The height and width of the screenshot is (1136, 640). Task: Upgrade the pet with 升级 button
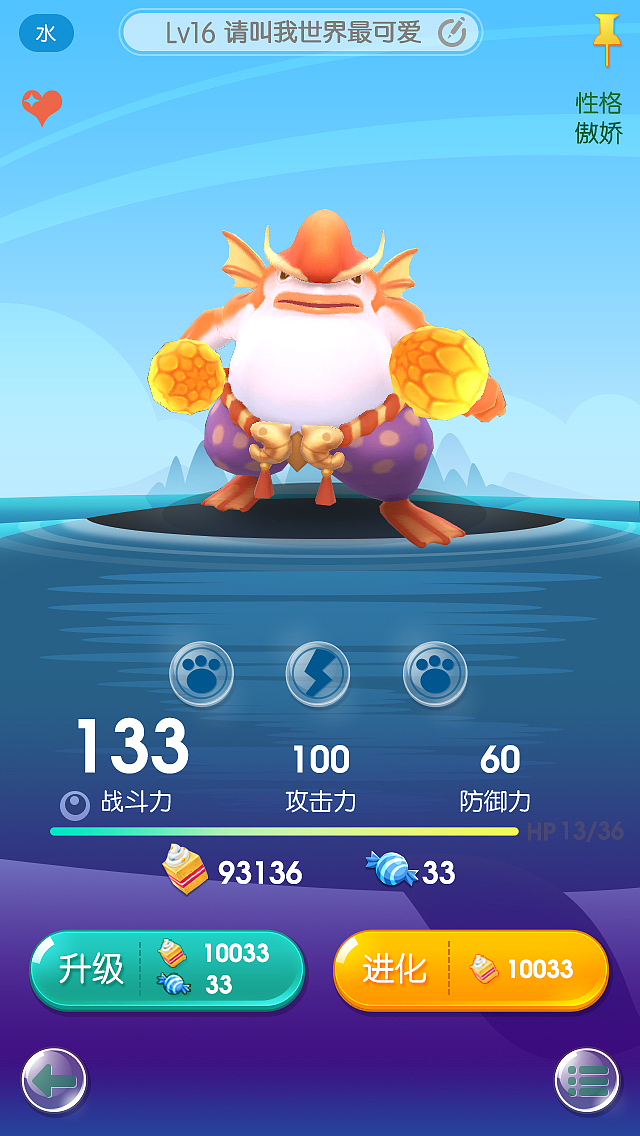coord(167,969)
